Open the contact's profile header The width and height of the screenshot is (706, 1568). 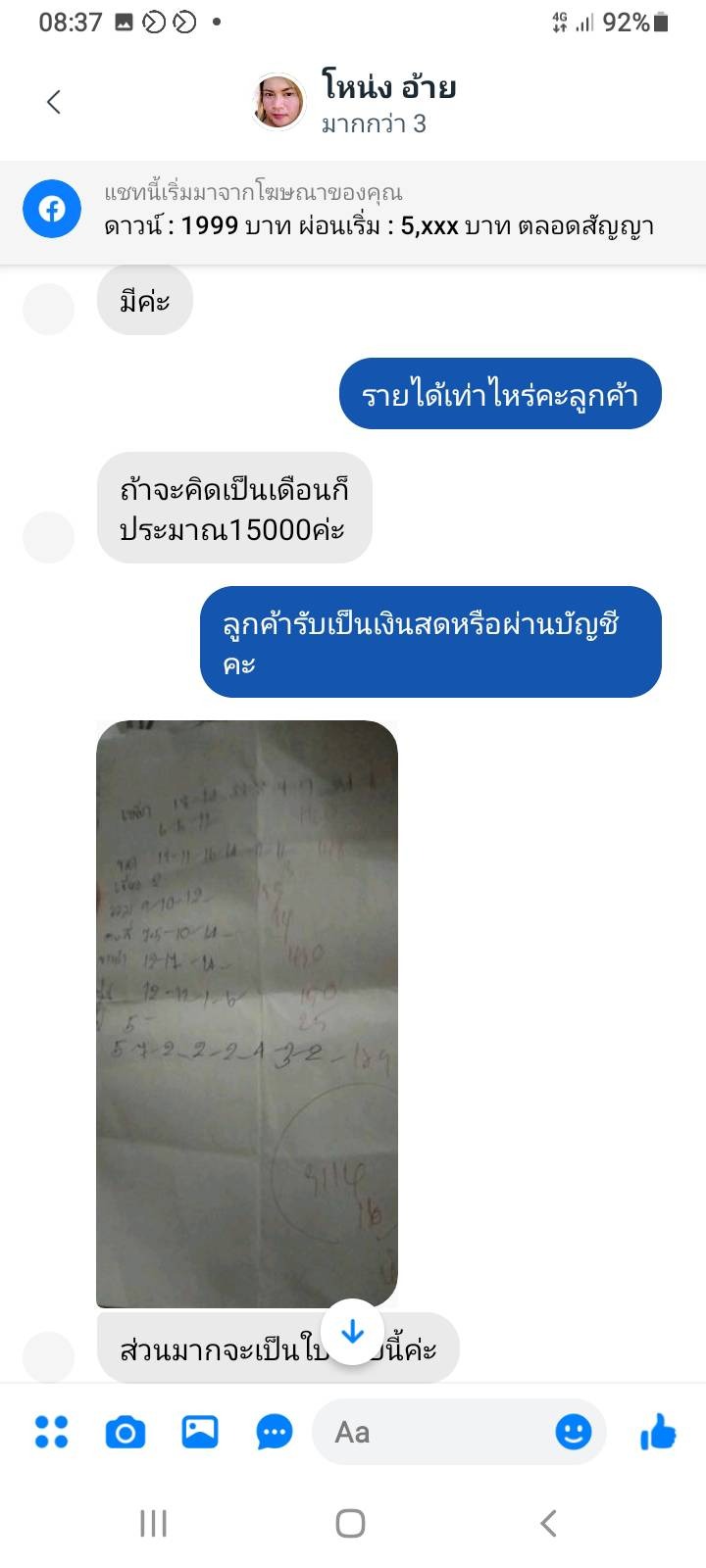[355, 102]
